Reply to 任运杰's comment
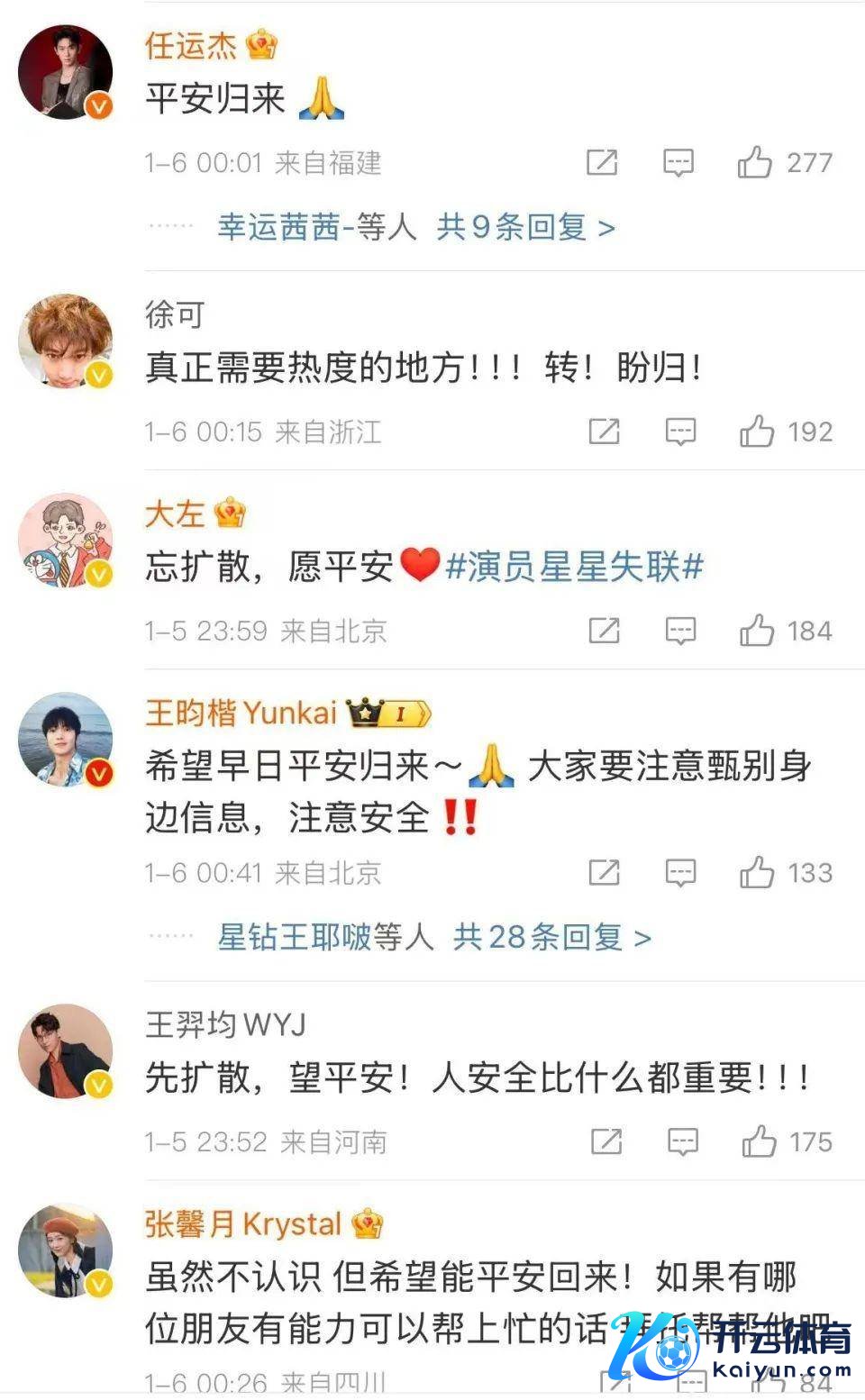This screenshot has height=1400, width=865. [x=678, y=163]
